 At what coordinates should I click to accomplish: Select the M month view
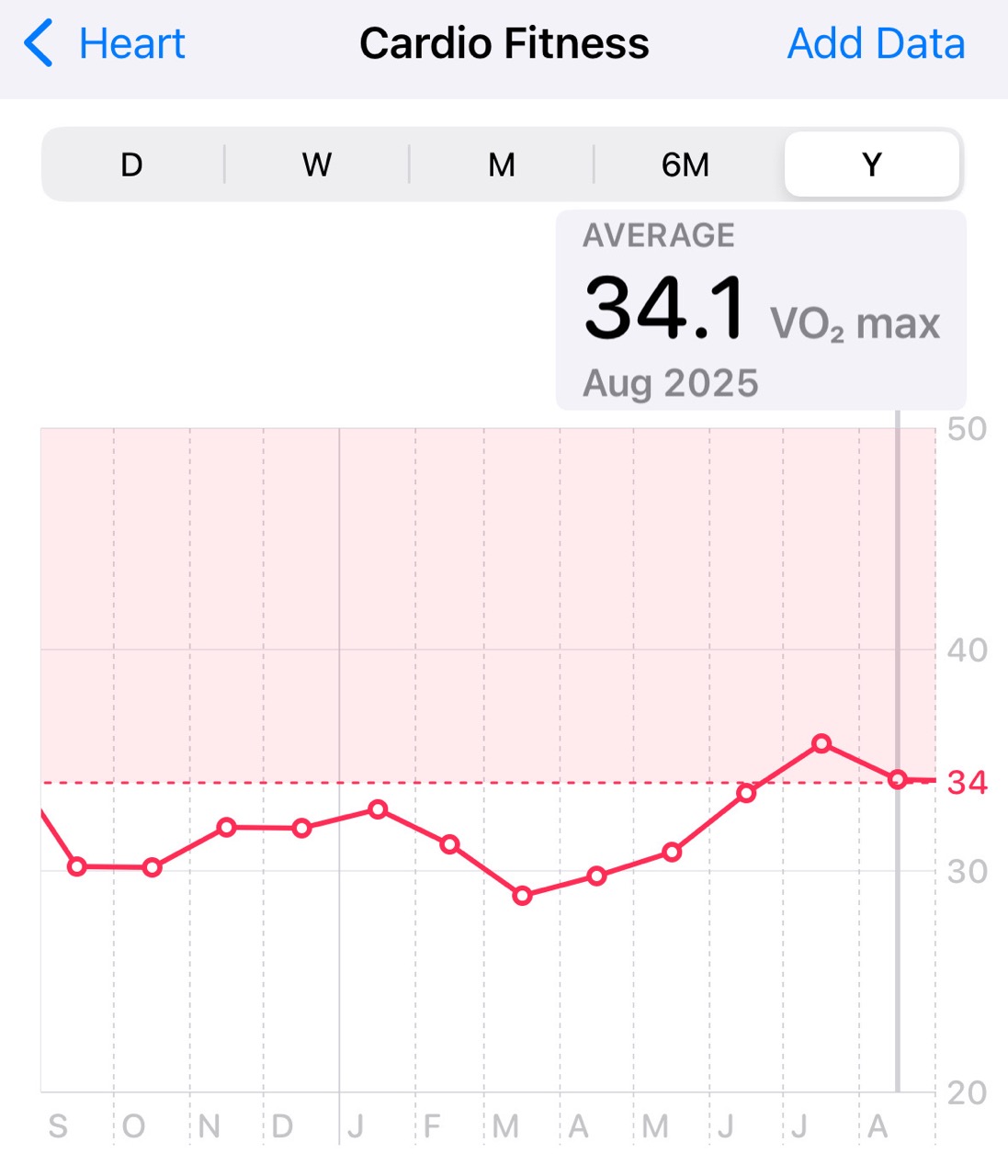click(x=502, y=165)
